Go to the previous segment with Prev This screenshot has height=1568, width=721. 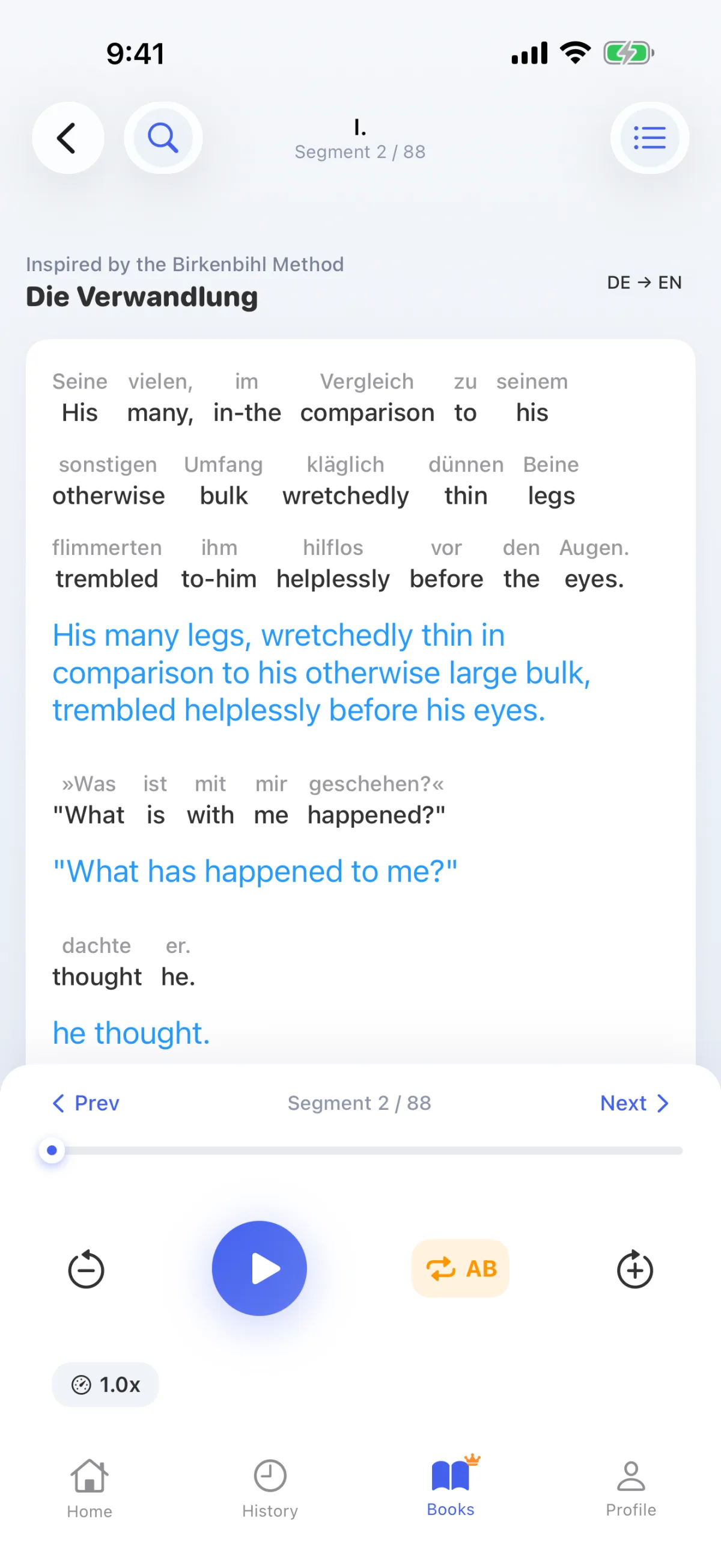pos(86,1103)
